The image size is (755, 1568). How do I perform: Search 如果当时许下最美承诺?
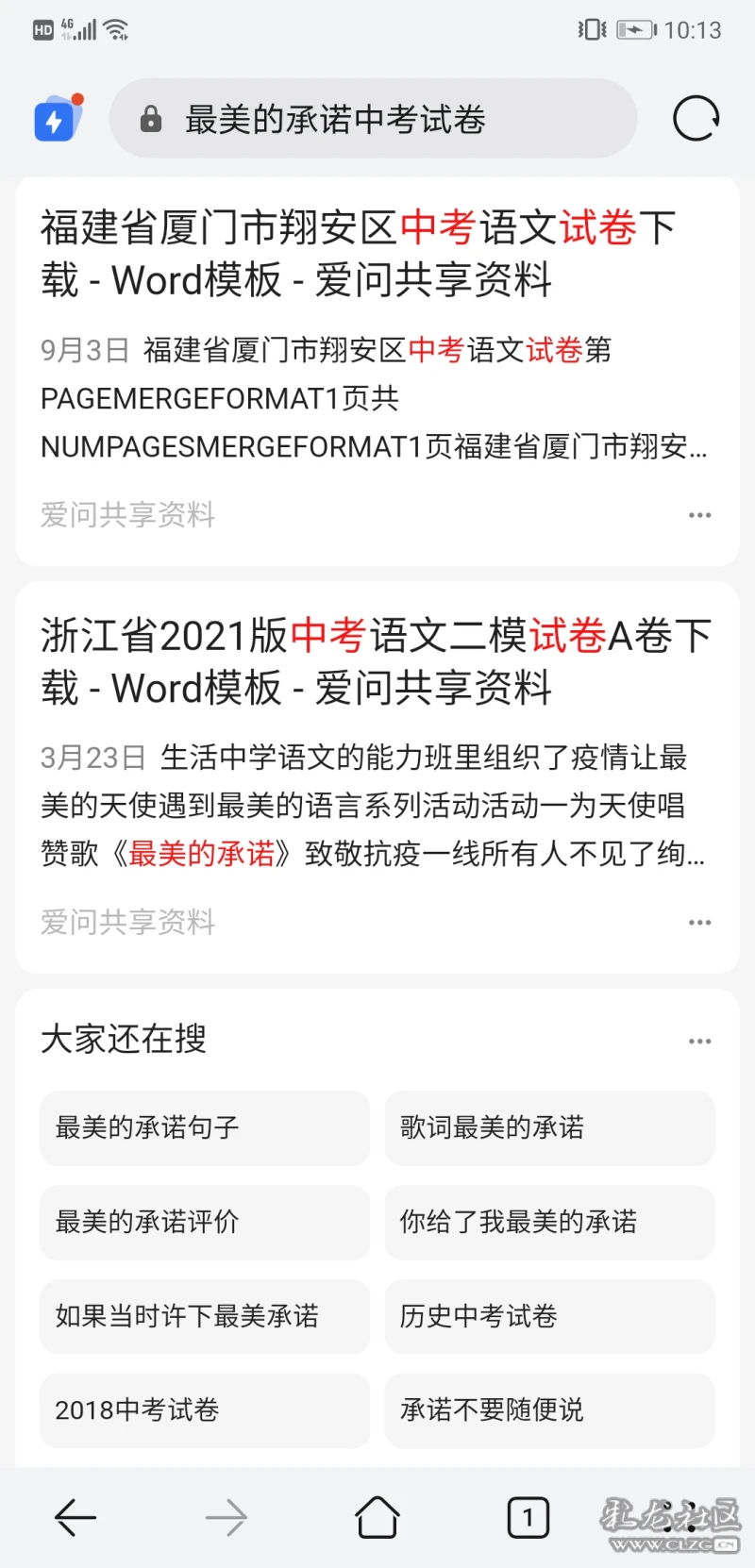pos(204,1316)
